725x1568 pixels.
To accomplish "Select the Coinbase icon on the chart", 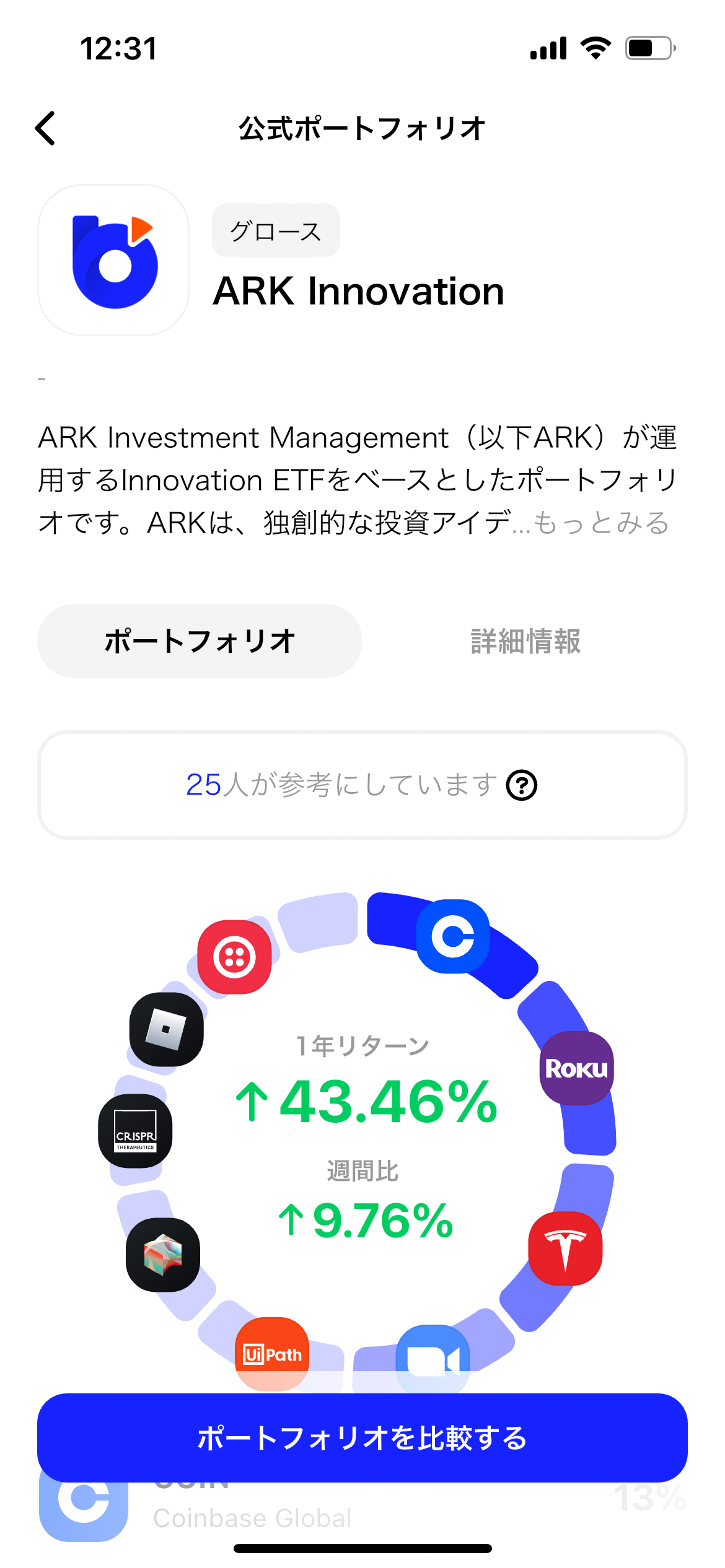I will (x=453, y=936).
